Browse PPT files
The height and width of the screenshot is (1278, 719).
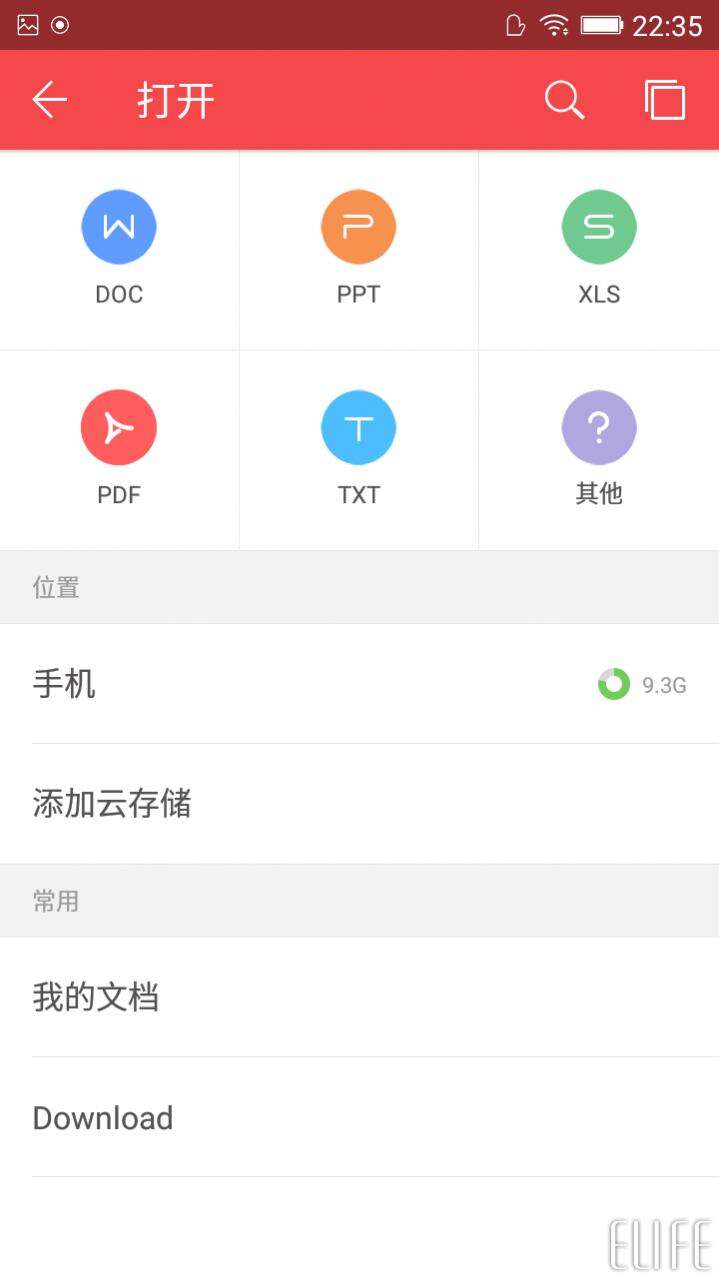pyautogui.click(x=359, y=250)
